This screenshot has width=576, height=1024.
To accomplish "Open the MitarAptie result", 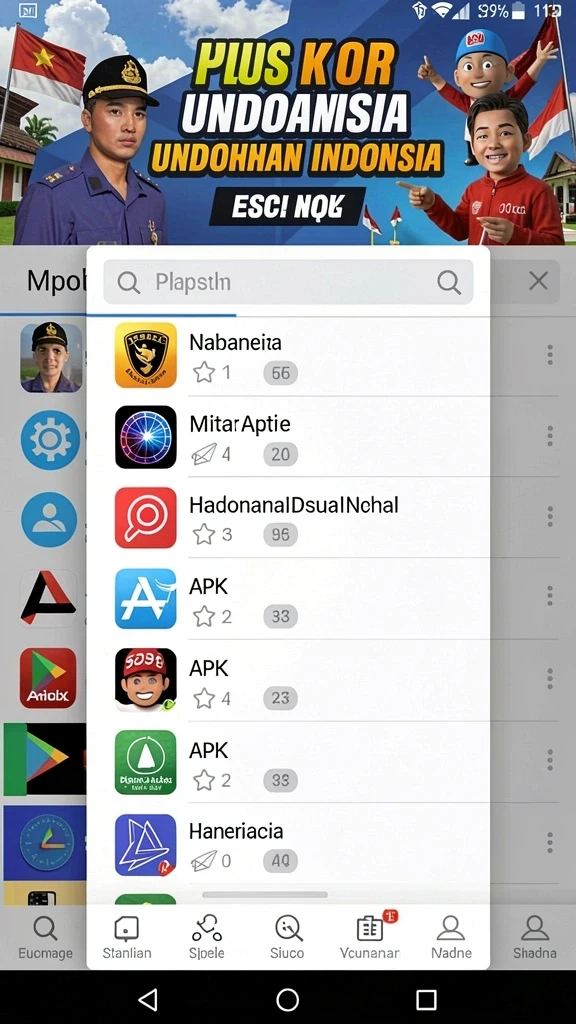I will (288, 438).
